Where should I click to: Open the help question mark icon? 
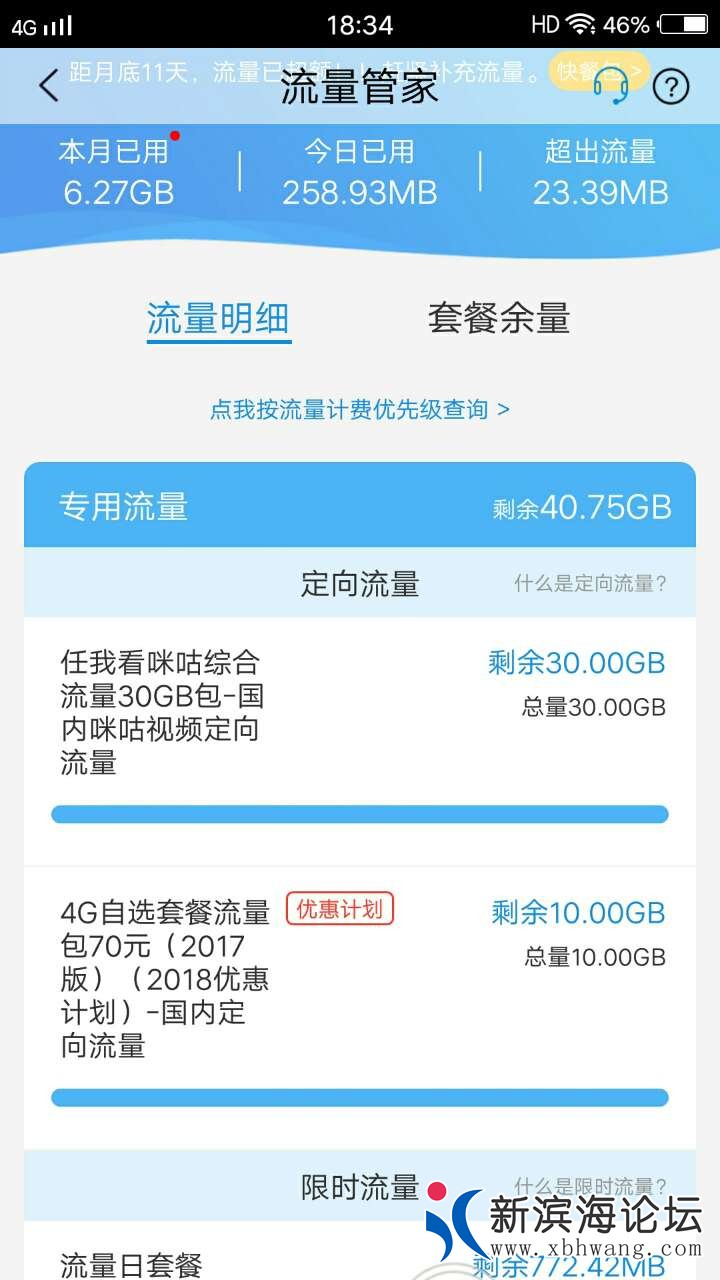pyautogui.click(x=671, y=87)
